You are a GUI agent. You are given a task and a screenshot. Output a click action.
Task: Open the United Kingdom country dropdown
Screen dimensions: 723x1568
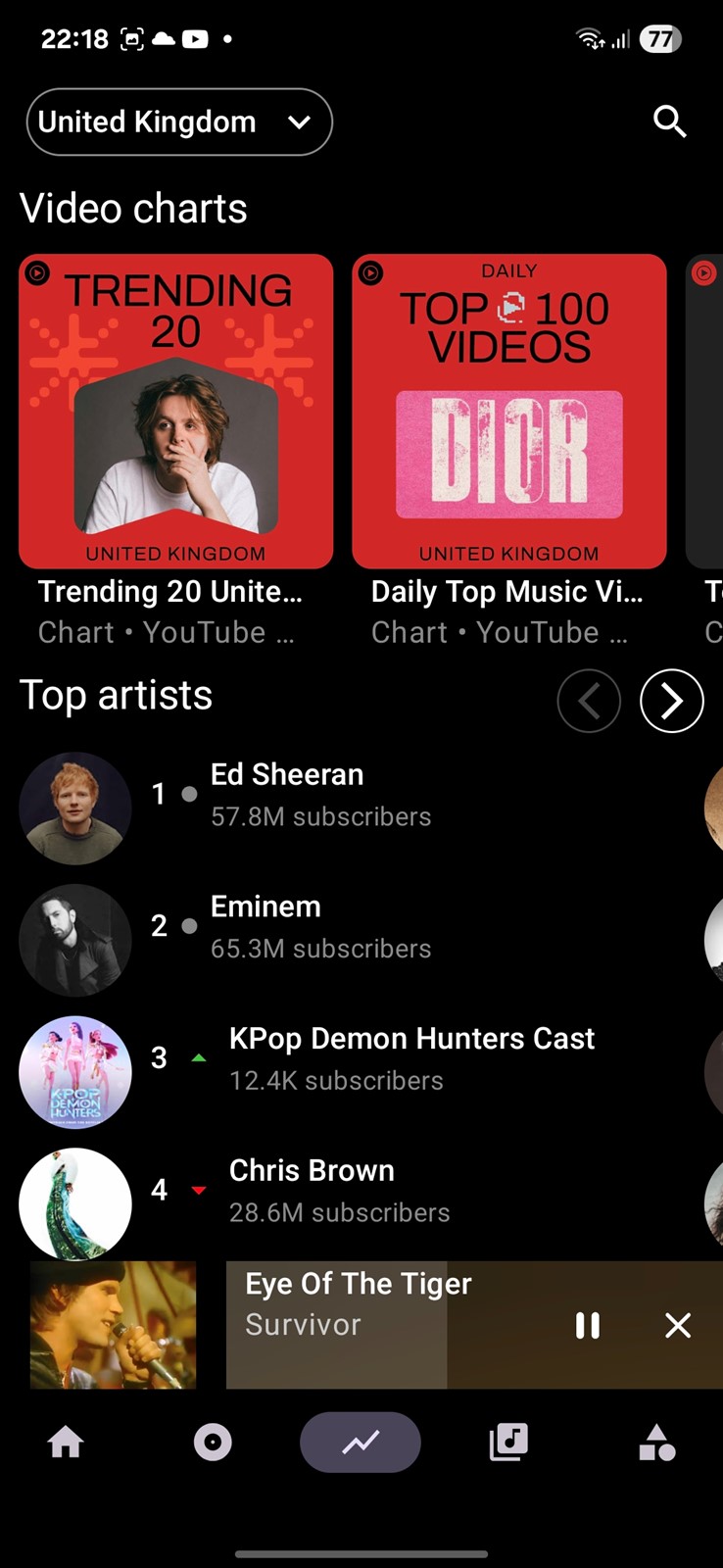[179, 122]
